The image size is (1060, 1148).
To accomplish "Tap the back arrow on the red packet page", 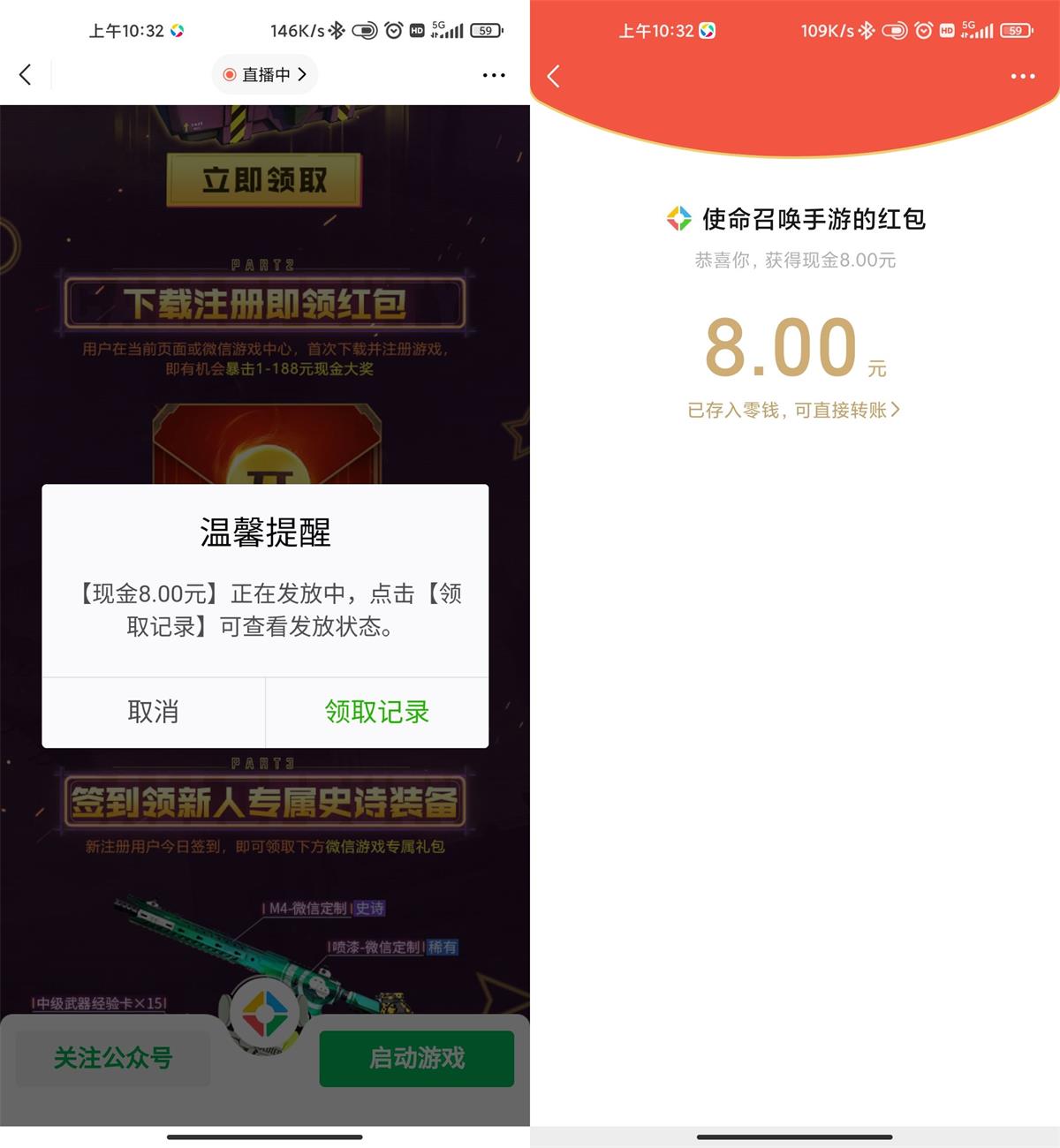I will coord(553,77).
